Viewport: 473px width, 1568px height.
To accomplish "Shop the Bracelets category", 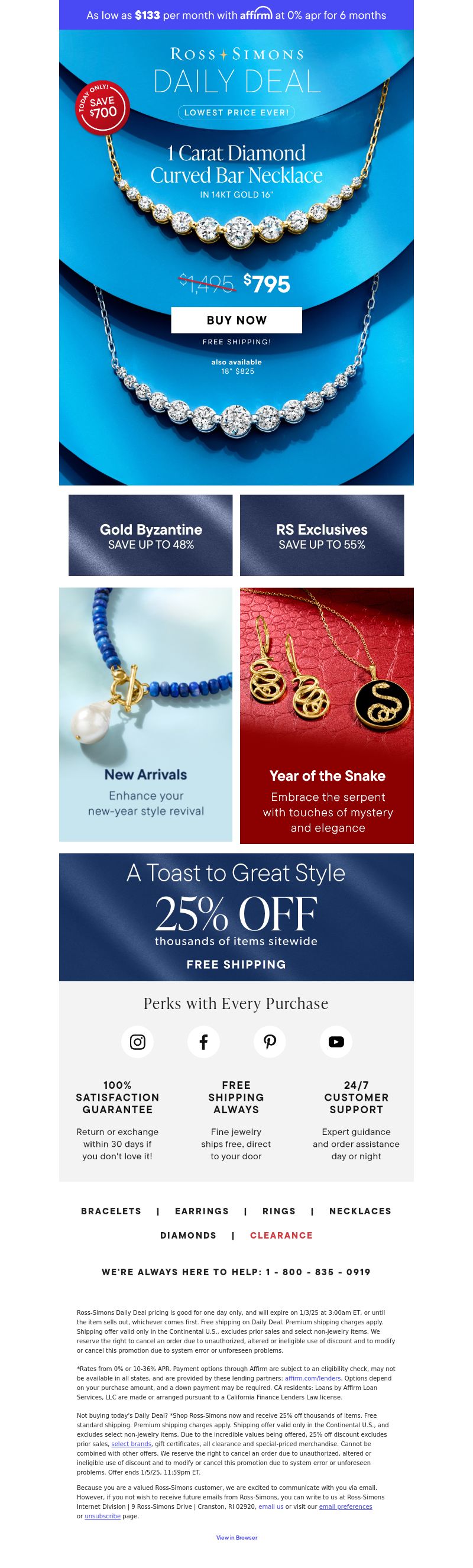I will click(x=111, y=1211).
